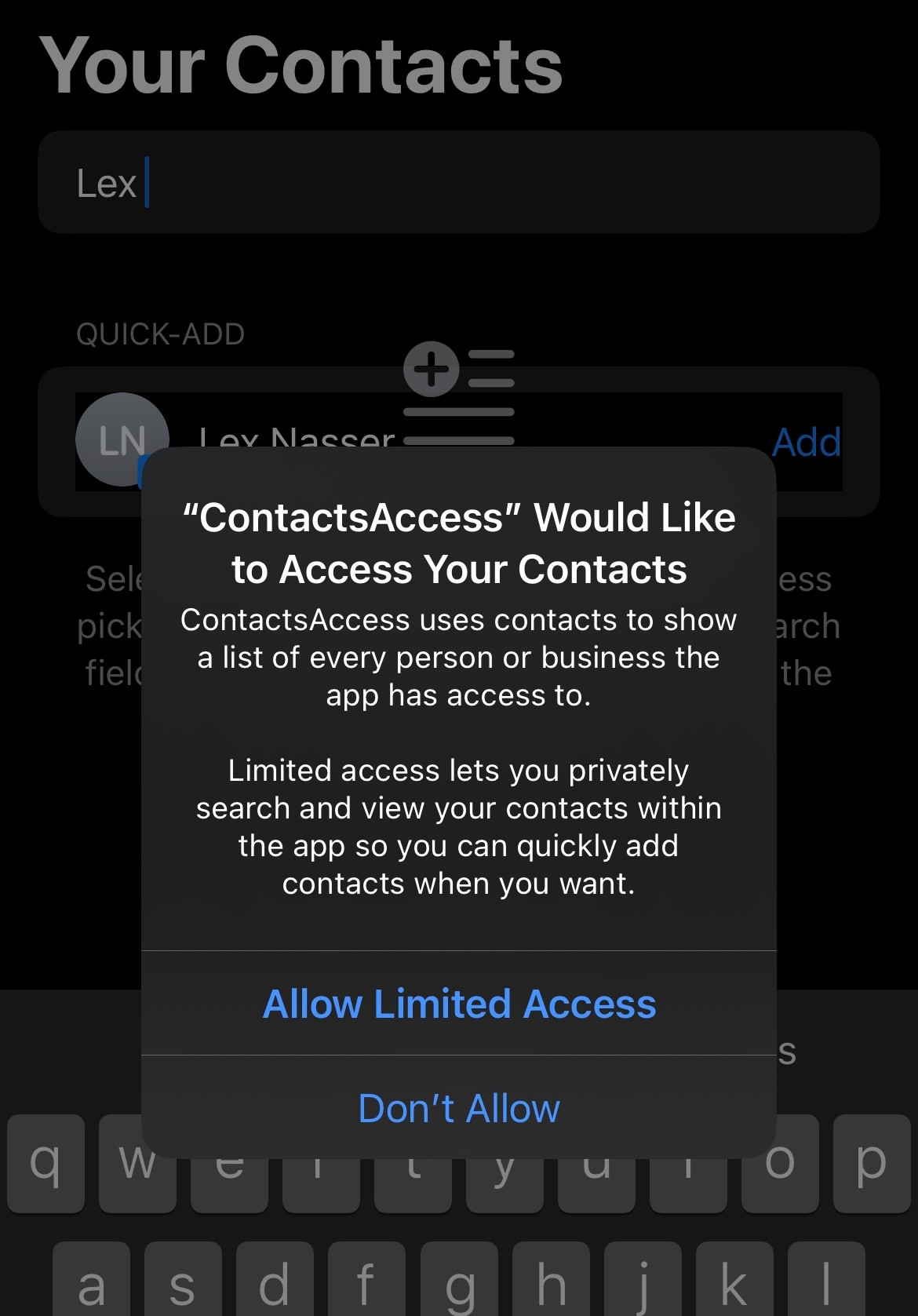Add Lex Nasser from Quick-Add
The image size is (918, 1316).
pyautogui.click(x=806, y=442)
